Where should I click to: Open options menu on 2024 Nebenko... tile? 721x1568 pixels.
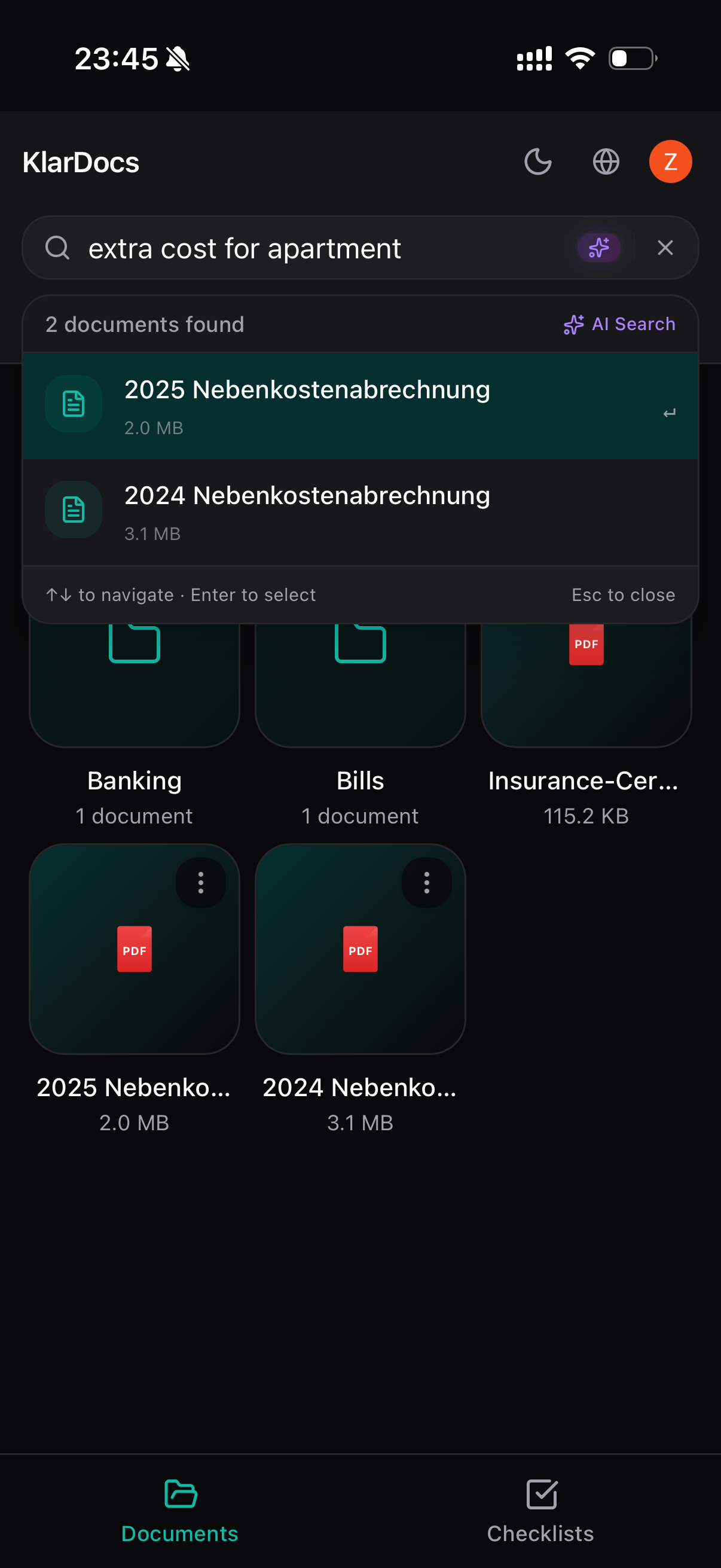click(x=426, y=883)
